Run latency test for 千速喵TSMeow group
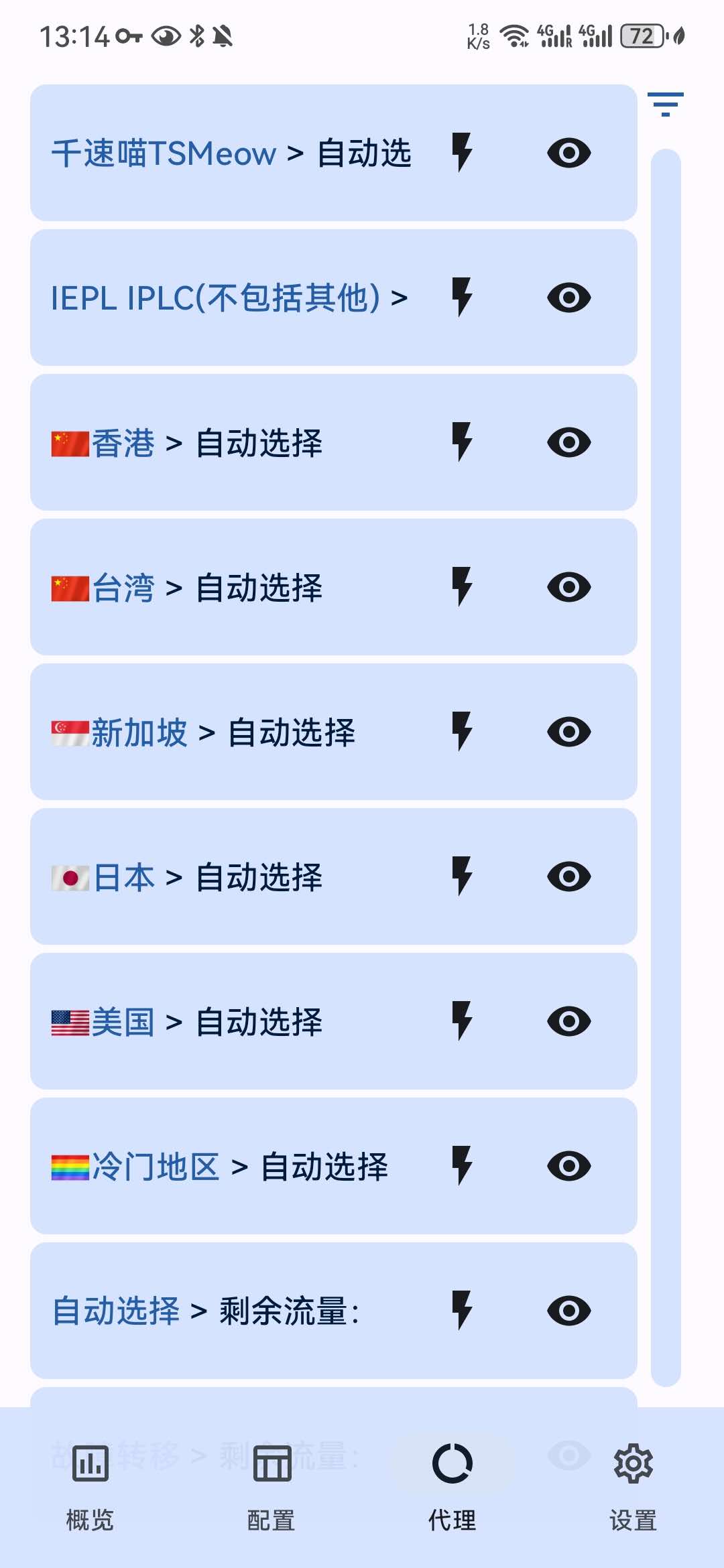This screenshot has width=724, height=1568. click(x=462, y=153)
